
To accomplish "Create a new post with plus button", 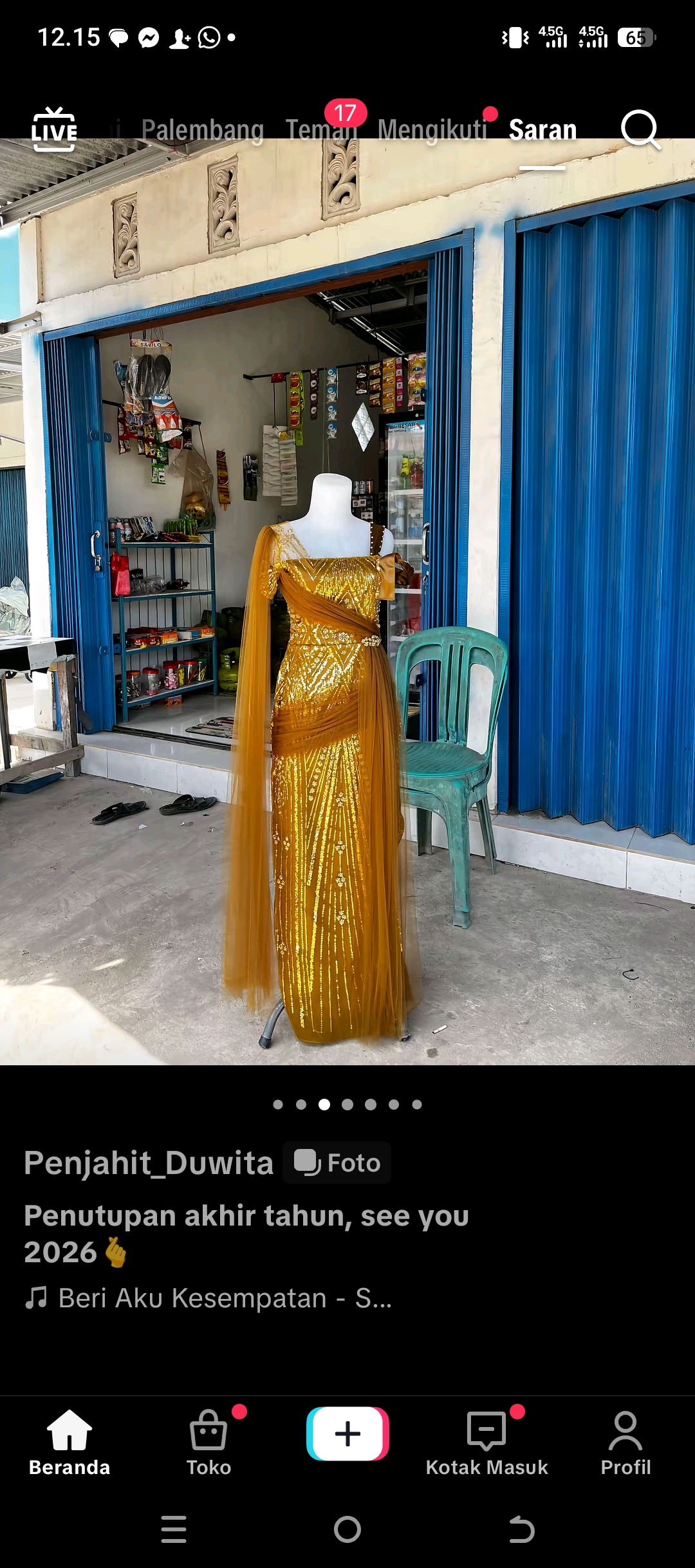I will click(347, 1433).
